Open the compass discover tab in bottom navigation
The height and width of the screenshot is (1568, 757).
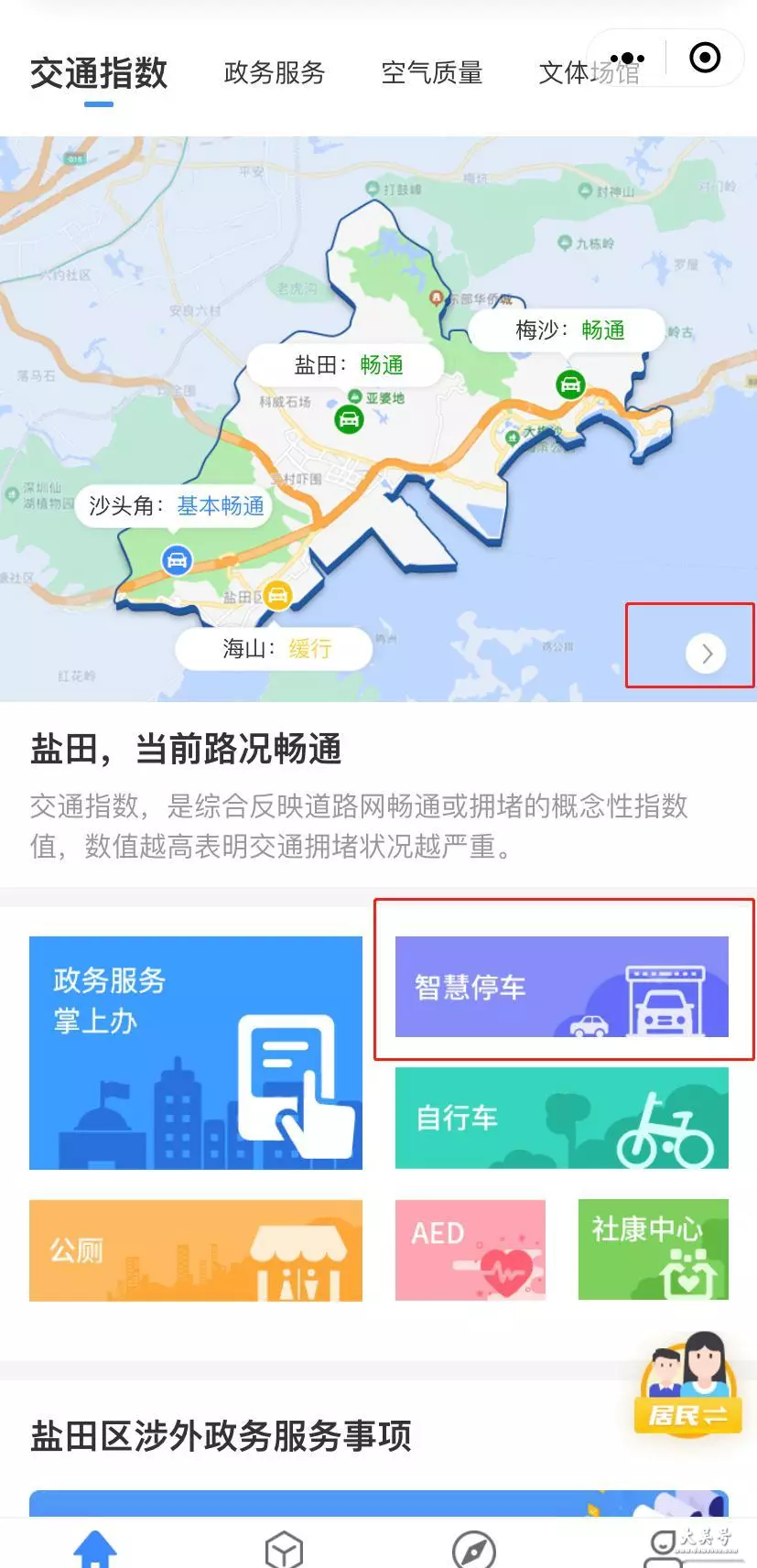click(x=474, y=1549)
